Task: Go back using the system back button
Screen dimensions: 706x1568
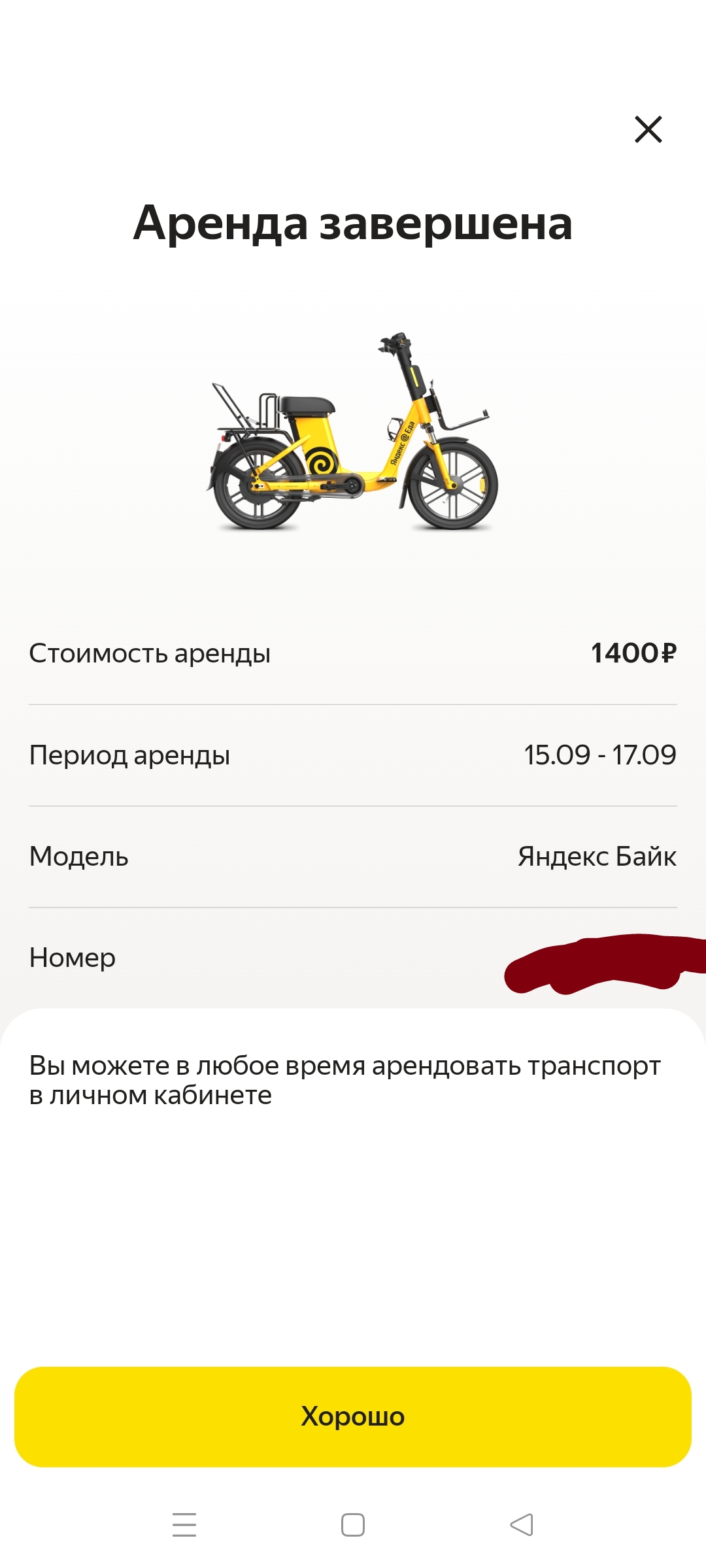Action: [522, 1525]
